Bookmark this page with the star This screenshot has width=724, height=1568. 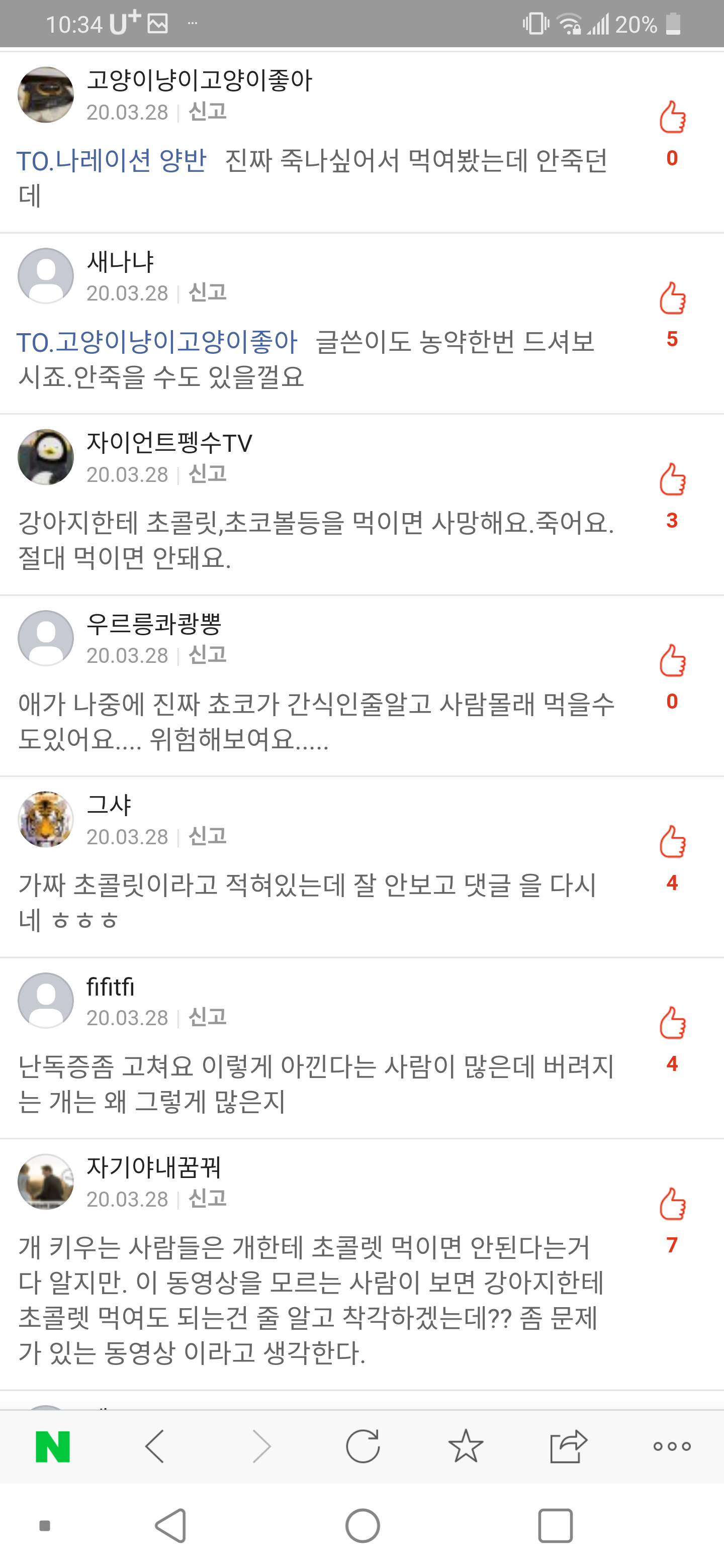click(466, 1446)
